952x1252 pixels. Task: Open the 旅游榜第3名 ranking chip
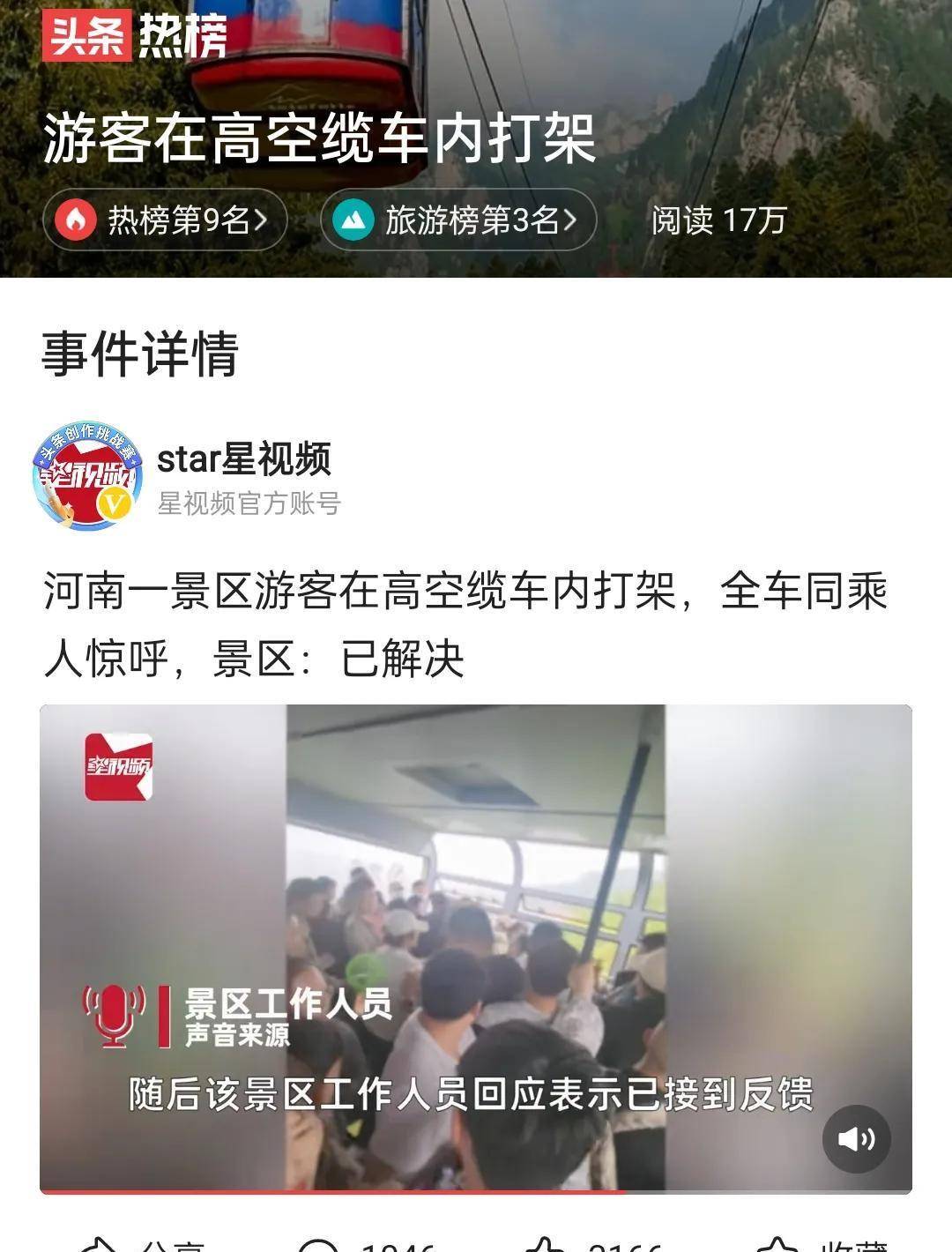click(458, 220)
